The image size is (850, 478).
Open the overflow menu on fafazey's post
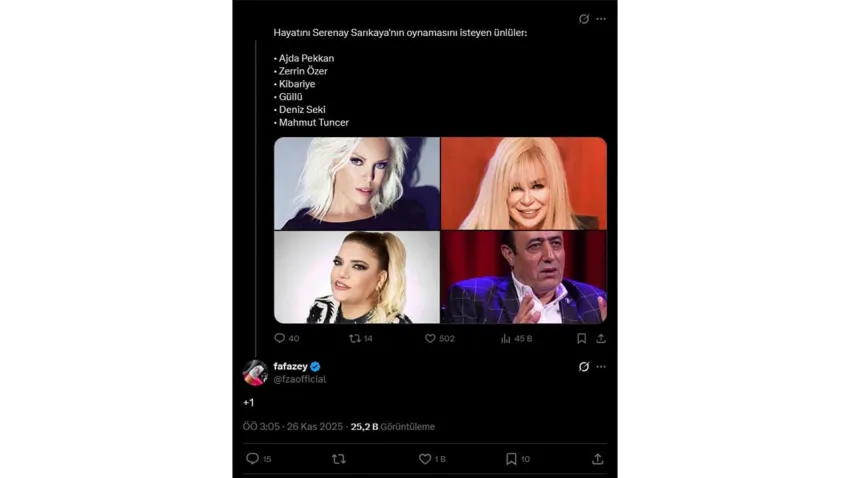pyautogui.click(x=601, y=367)
